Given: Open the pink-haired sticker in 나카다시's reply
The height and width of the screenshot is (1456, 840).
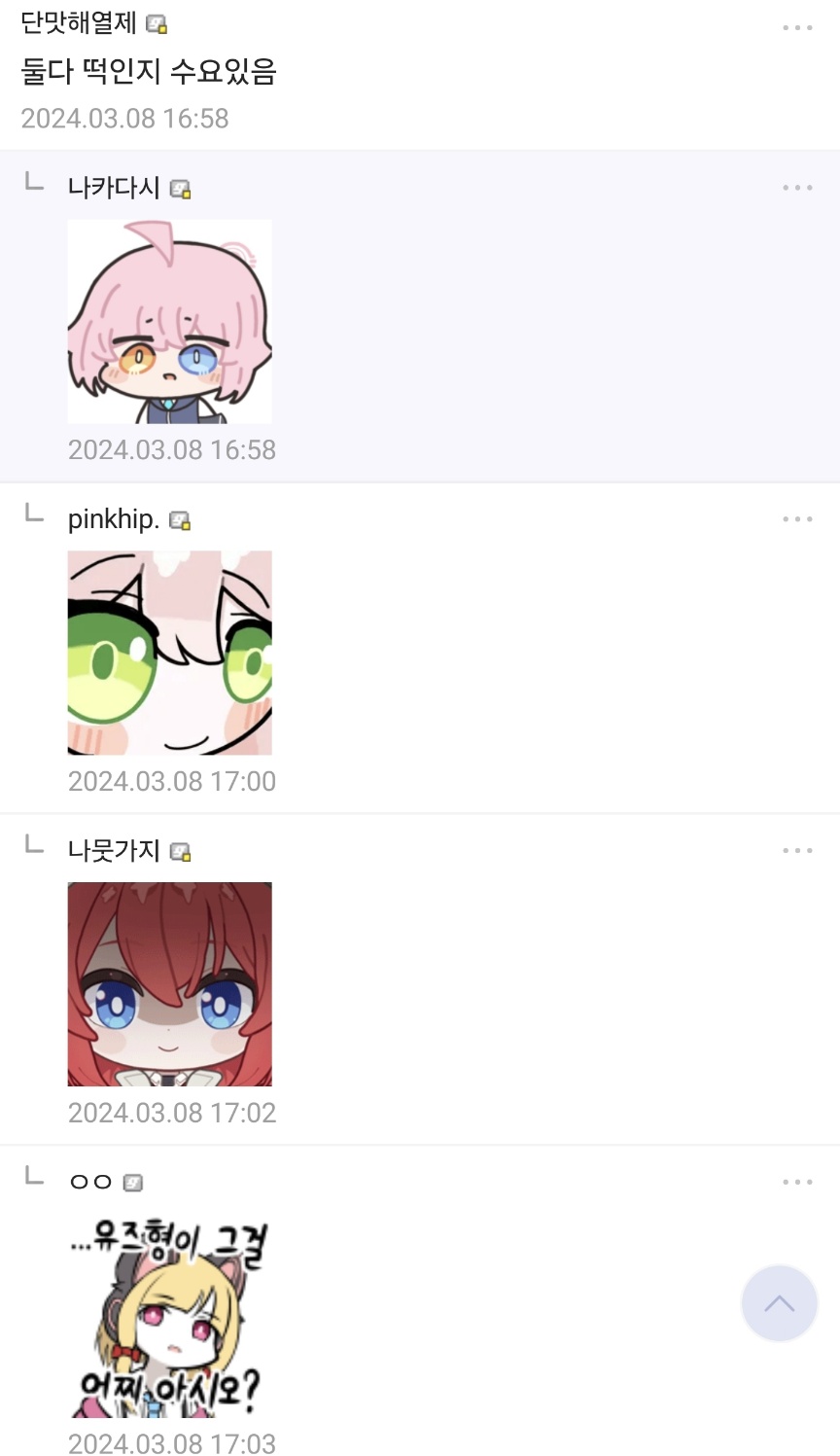Looking at the screenshot, I should (169, 321).
